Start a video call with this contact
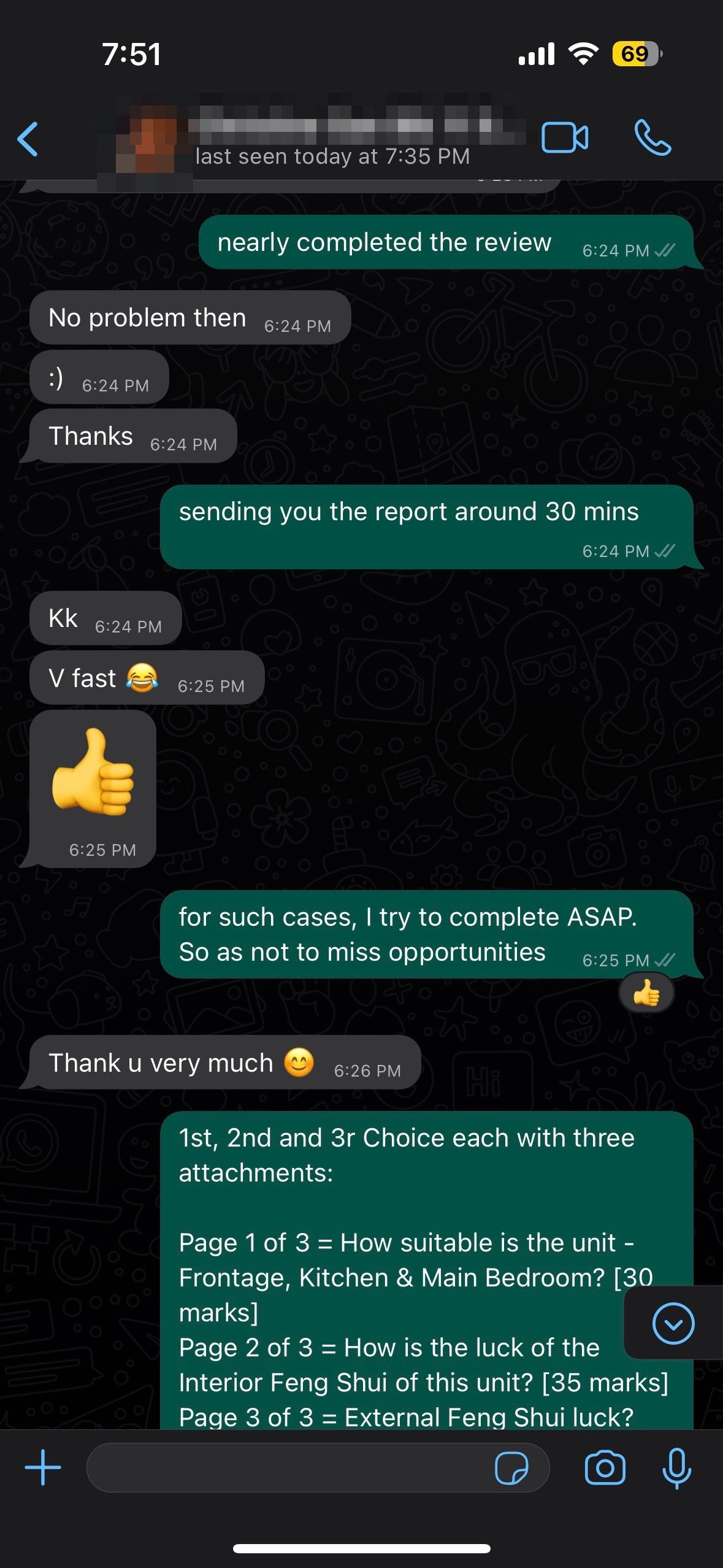723x1568 pixels. [x=564, y=137]
